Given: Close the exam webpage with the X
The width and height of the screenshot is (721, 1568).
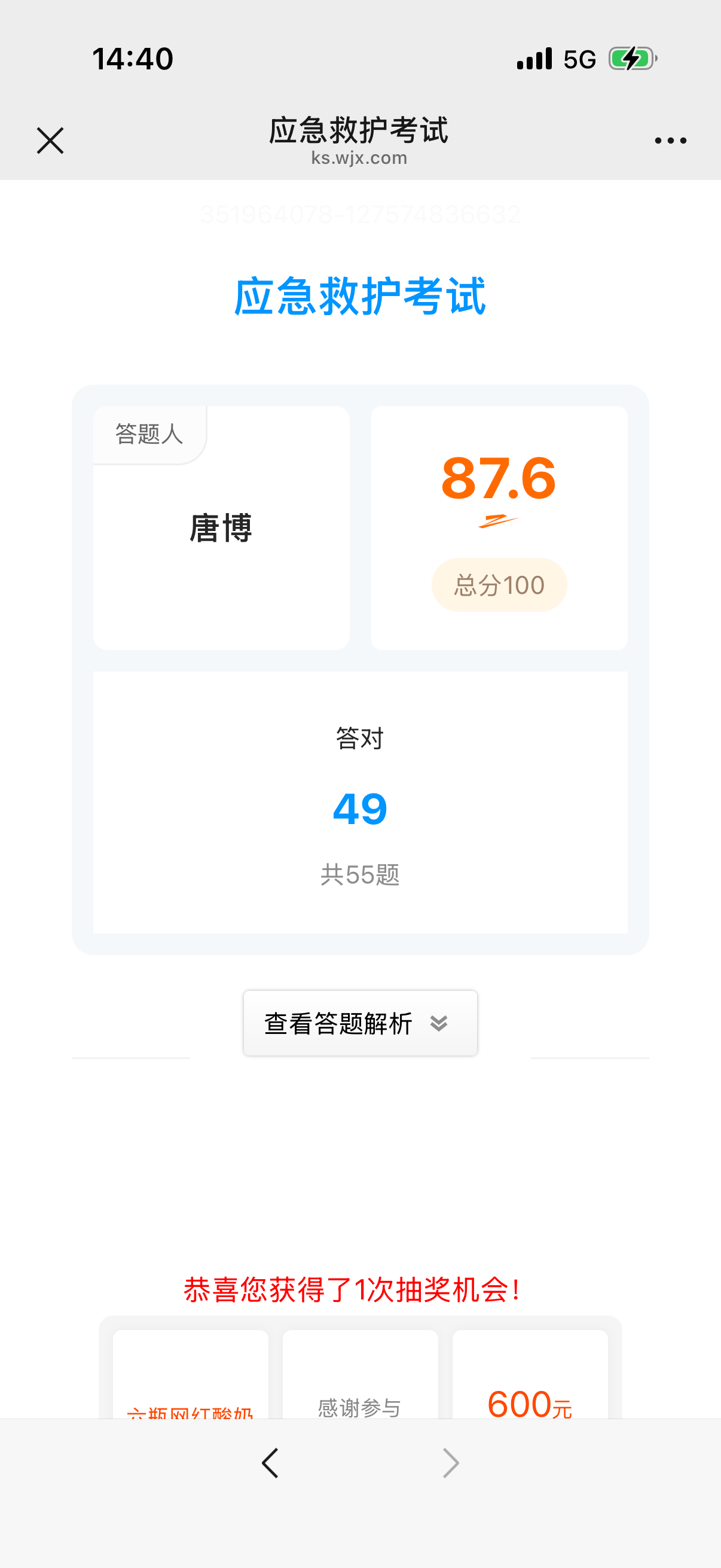Looking at the screenshot, I should point(50,141).
